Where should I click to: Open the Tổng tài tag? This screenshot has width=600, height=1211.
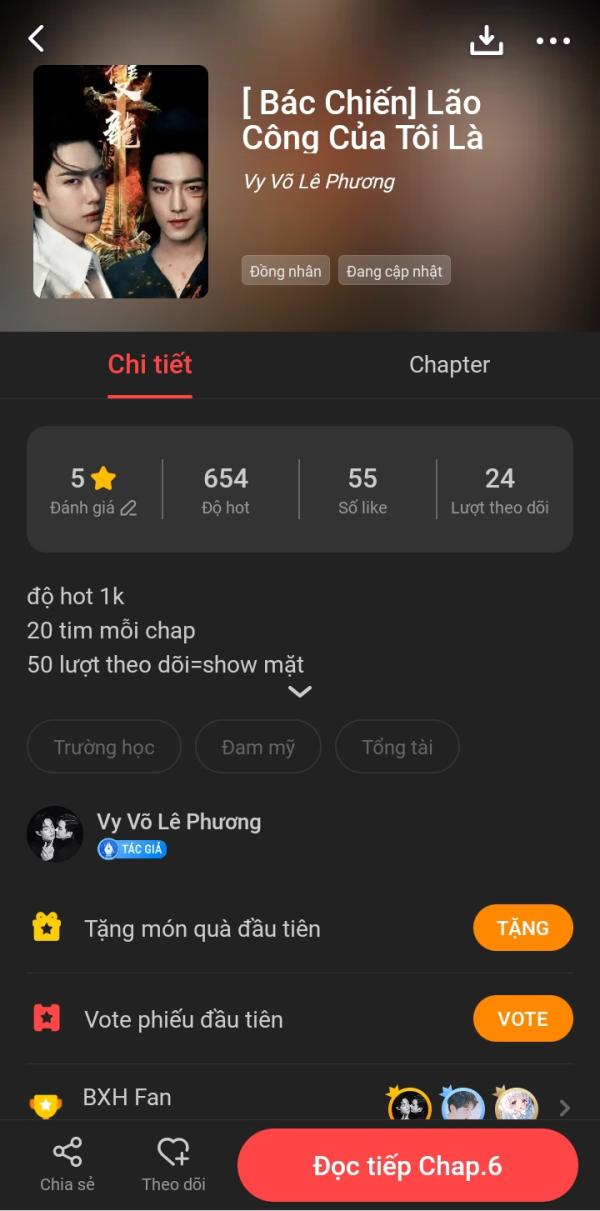click(x=397, y=747)
